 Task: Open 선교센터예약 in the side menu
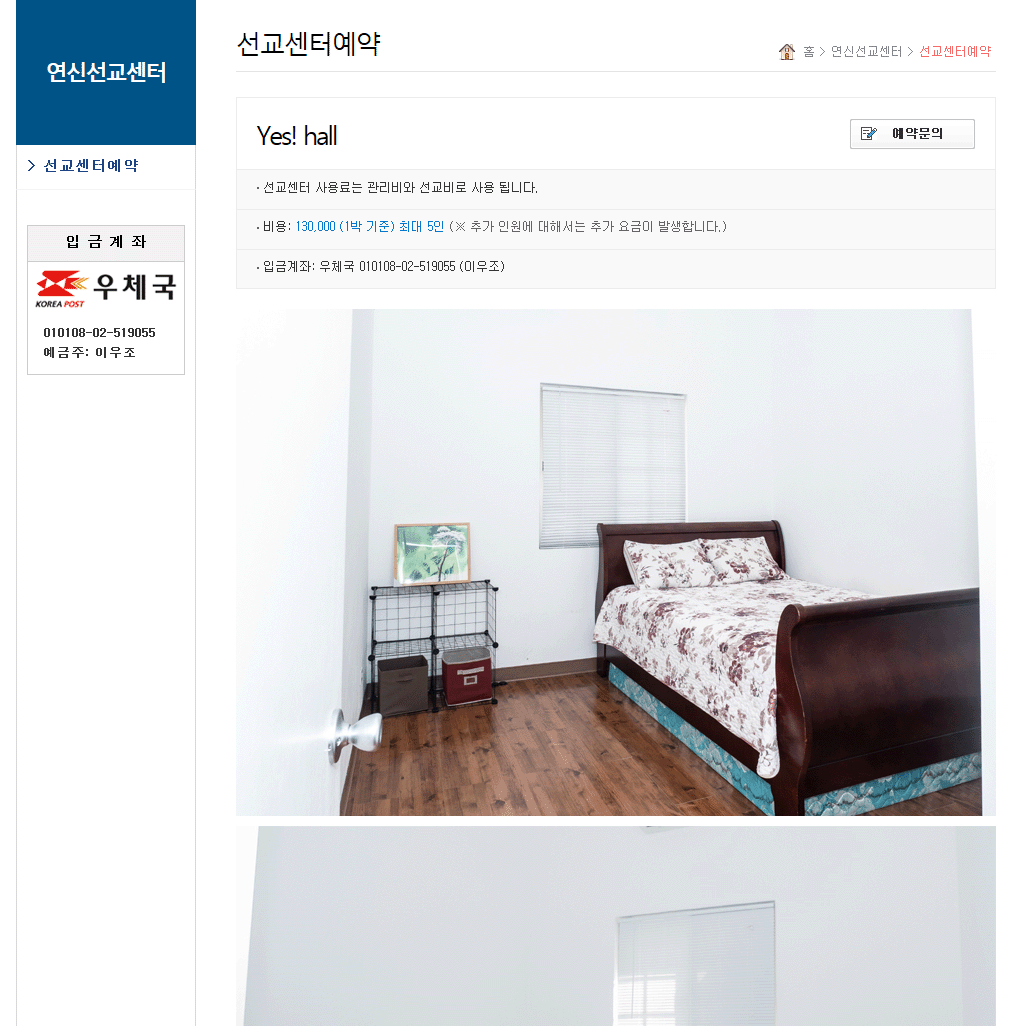point(90,166)
